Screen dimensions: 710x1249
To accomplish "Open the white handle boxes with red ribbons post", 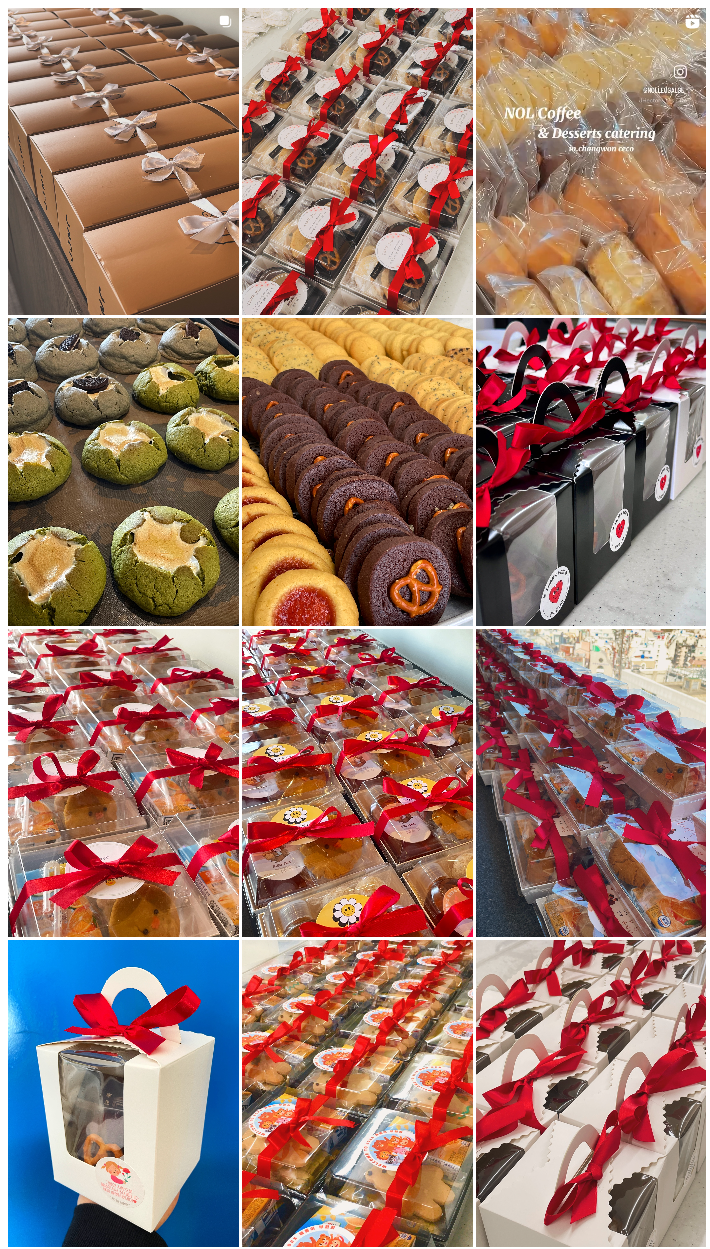I will [x=590, y=1092].
